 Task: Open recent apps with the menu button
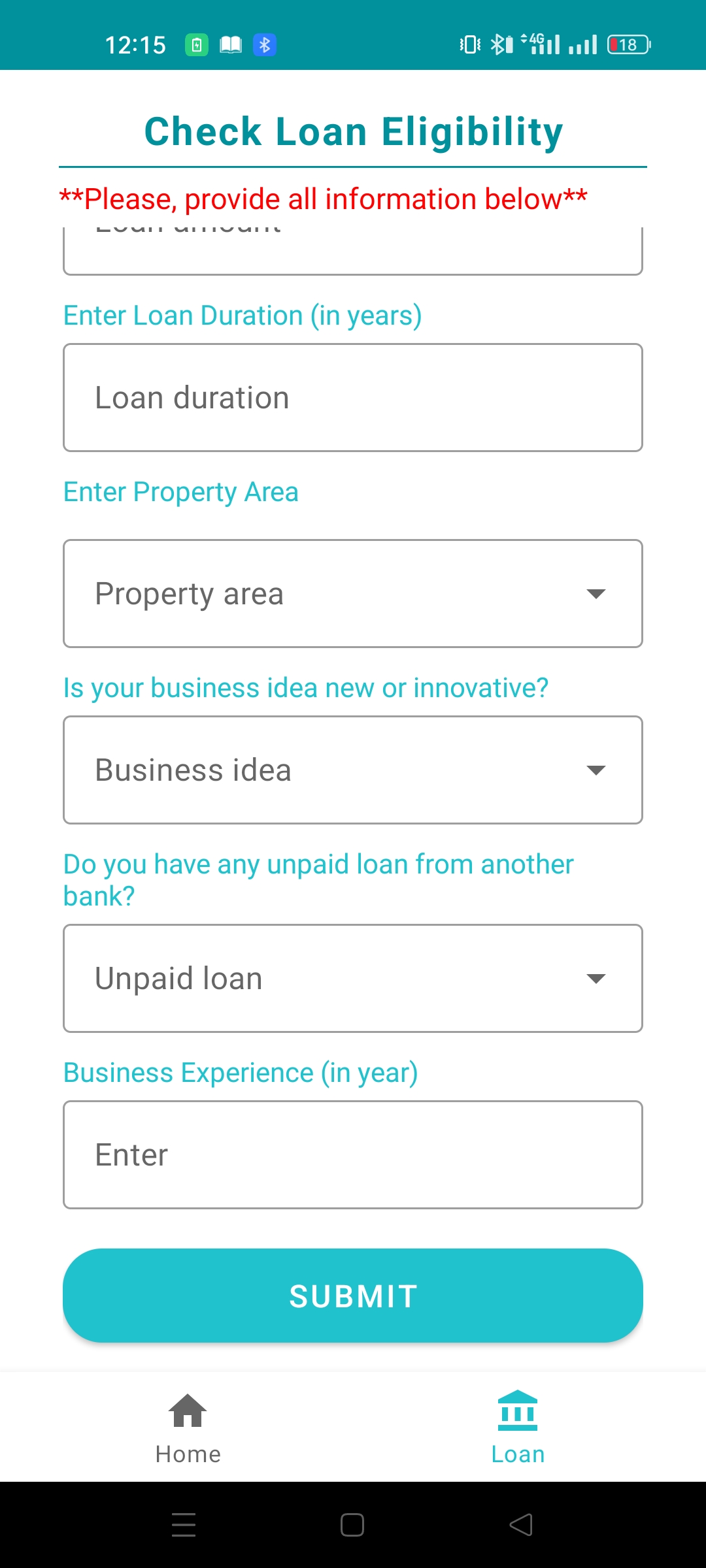tap(183, 1524)
